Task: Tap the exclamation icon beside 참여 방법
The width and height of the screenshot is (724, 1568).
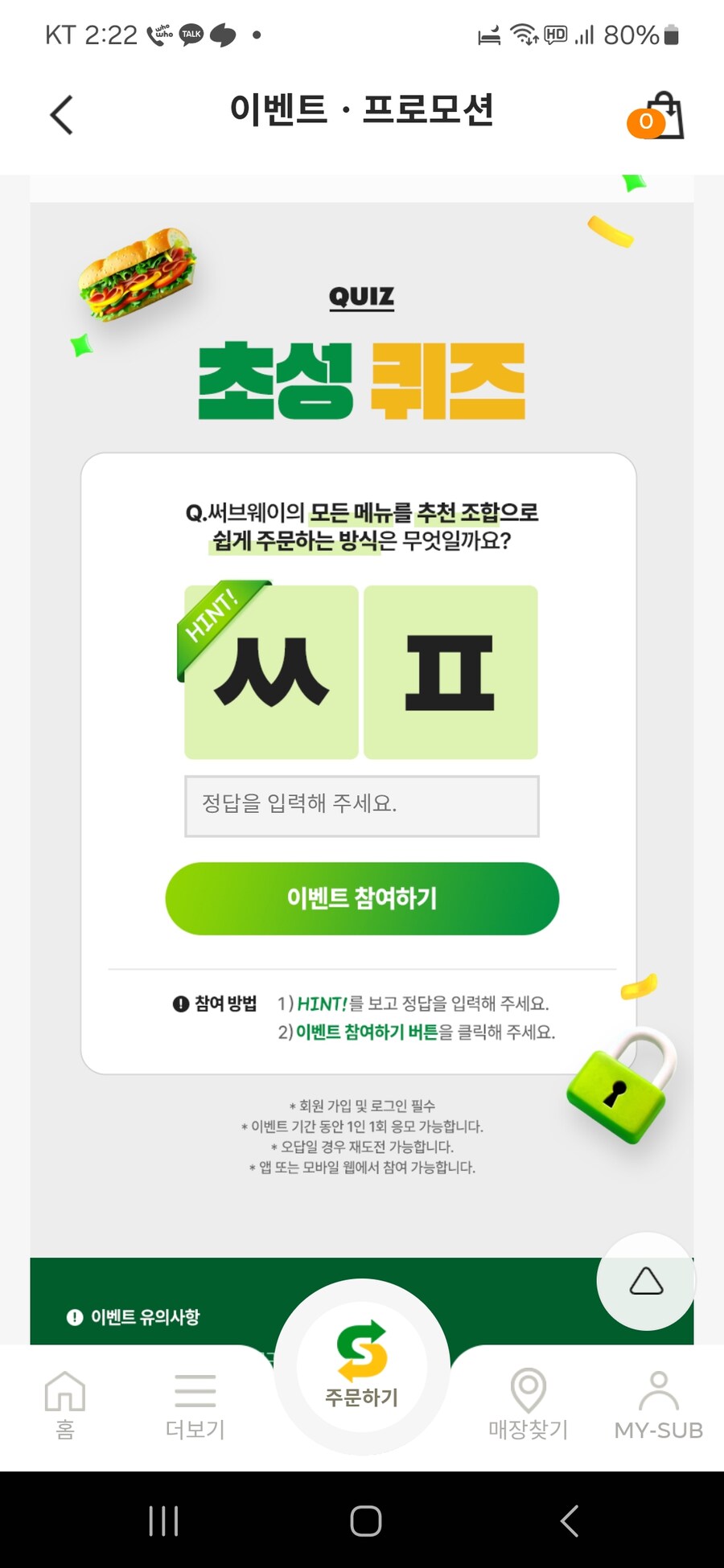Action: pyautogui.click(x=179, y=1004)
